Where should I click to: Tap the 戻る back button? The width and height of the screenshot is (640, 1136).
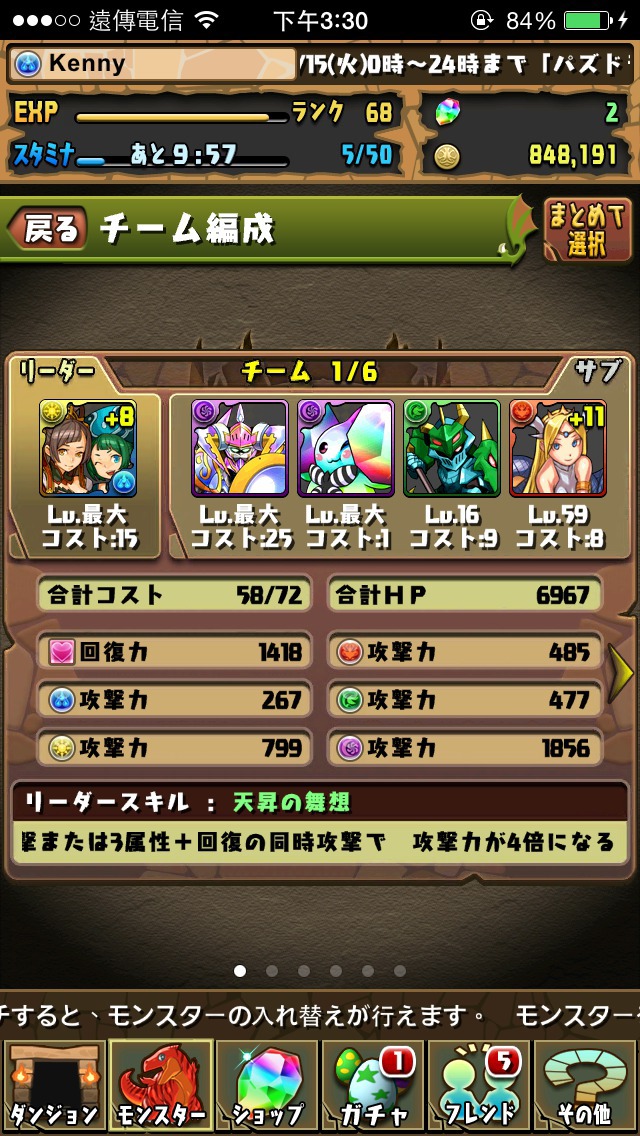pos(48,229)
